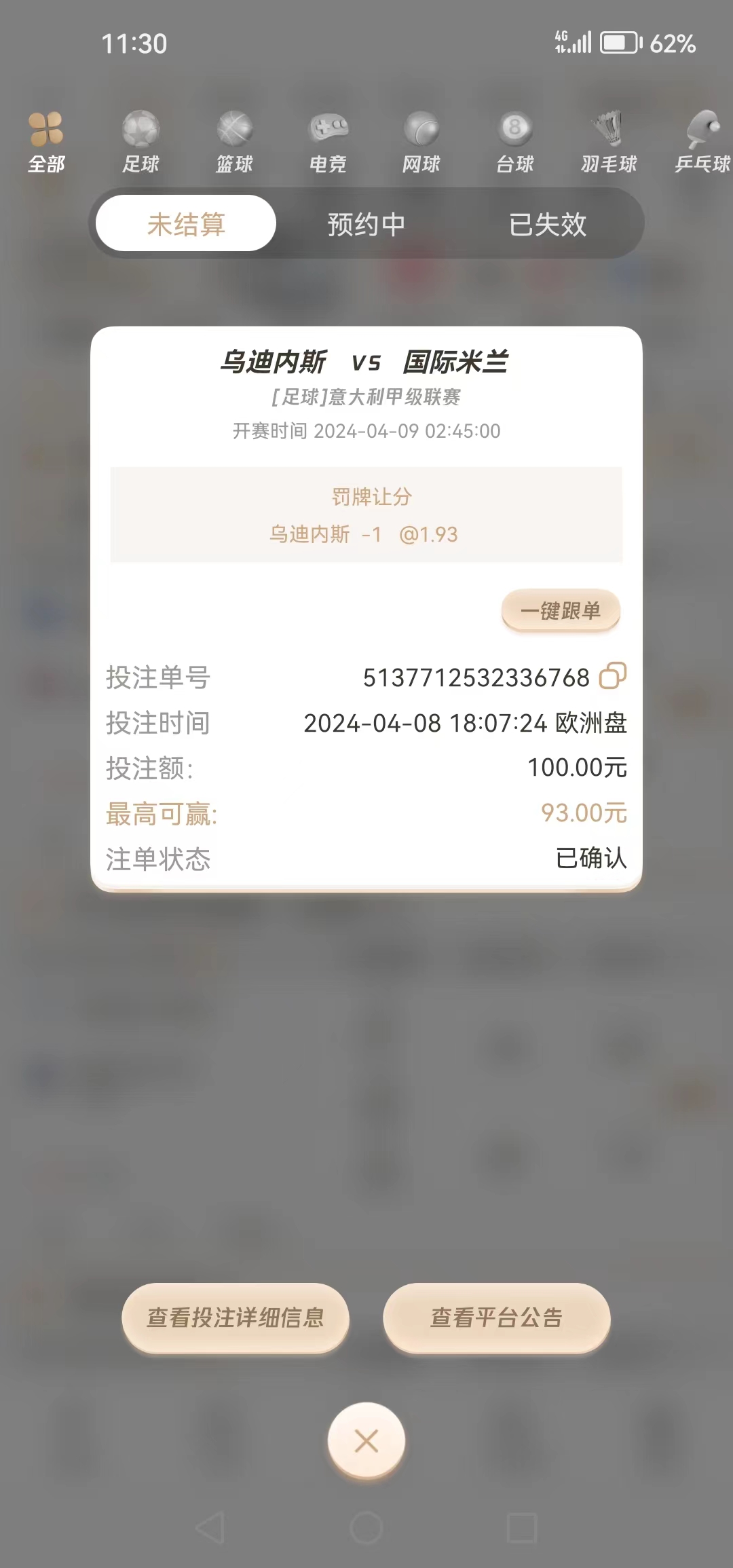This screenshot has width=733, height=1568.
Task: Open the 网球 category
Action: (421, 143)
